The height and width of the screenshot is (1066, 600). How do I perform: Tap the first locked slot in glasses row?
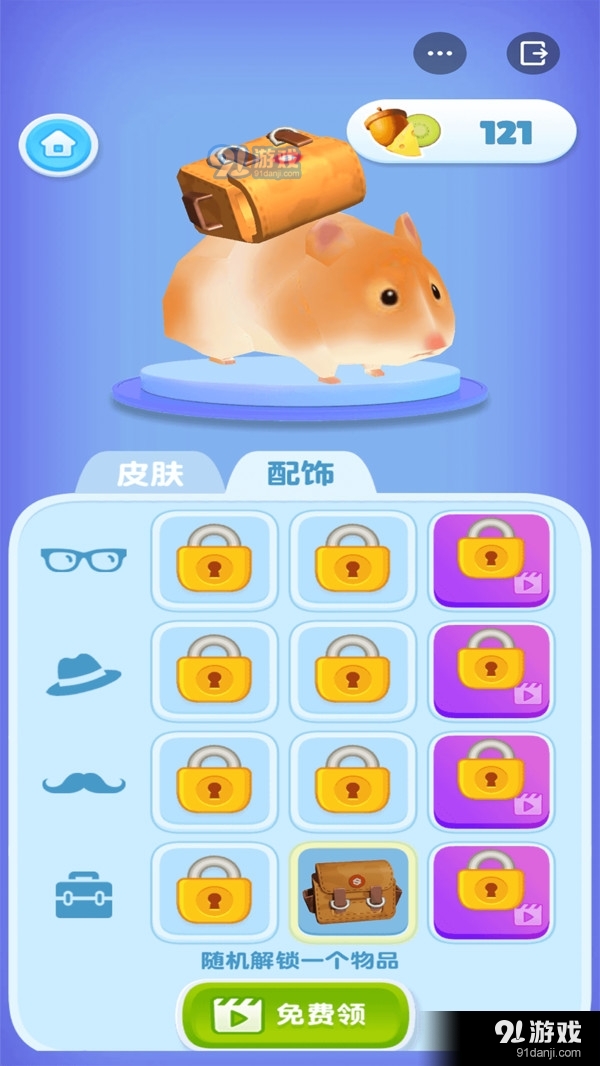[214, 560]
